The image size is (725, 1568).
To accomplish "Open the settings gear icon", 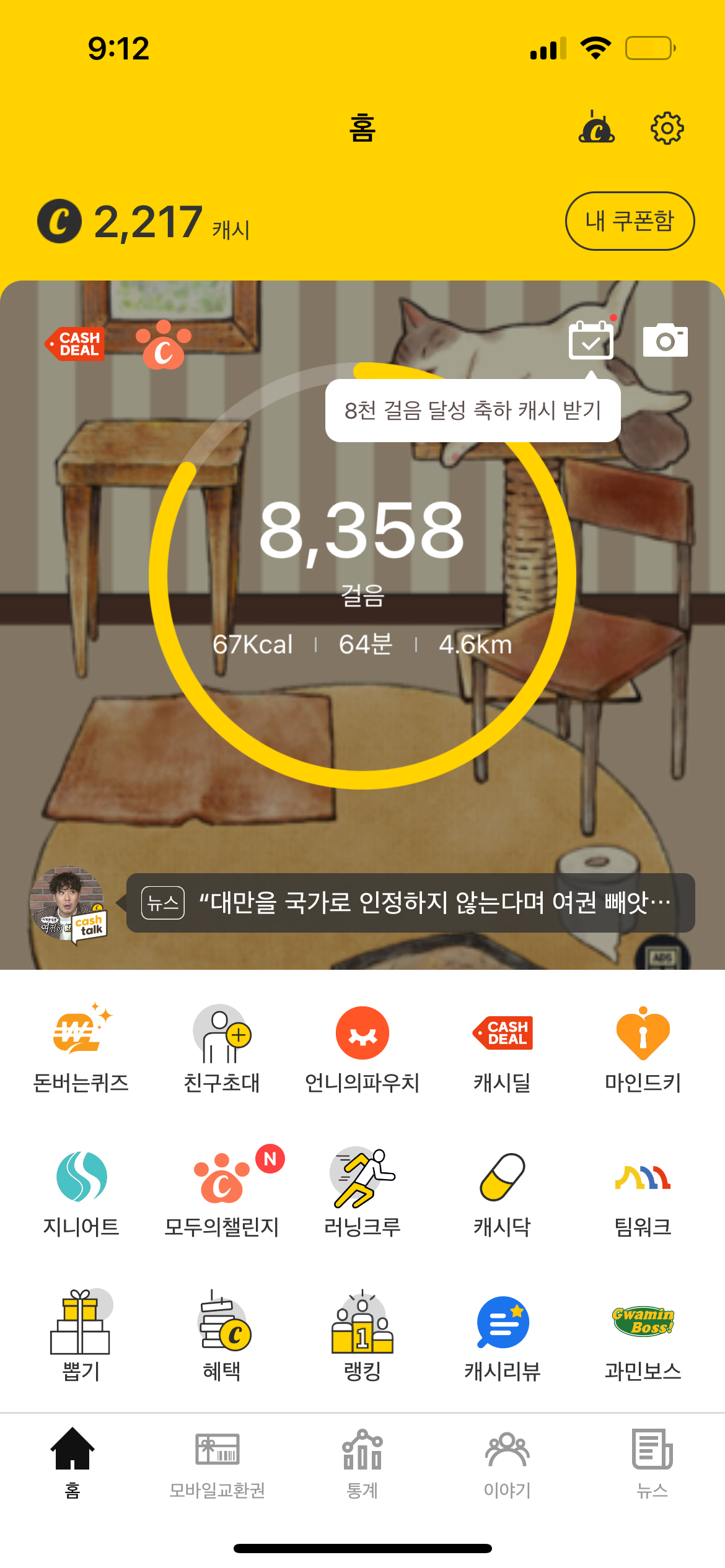I will pyautogui.click(x=667, y=128).
